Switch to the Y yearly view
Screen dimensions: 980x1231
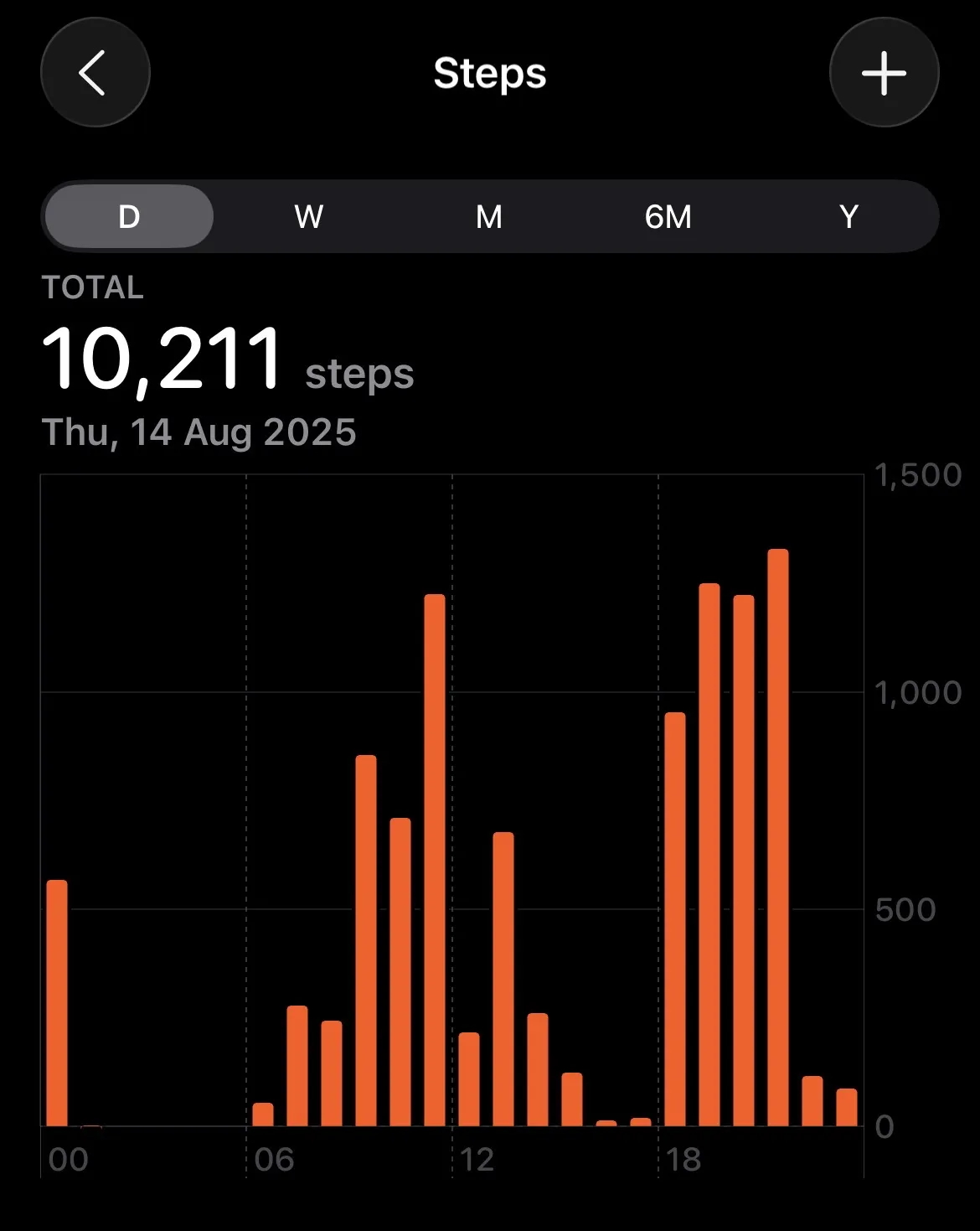pos(848,217)
